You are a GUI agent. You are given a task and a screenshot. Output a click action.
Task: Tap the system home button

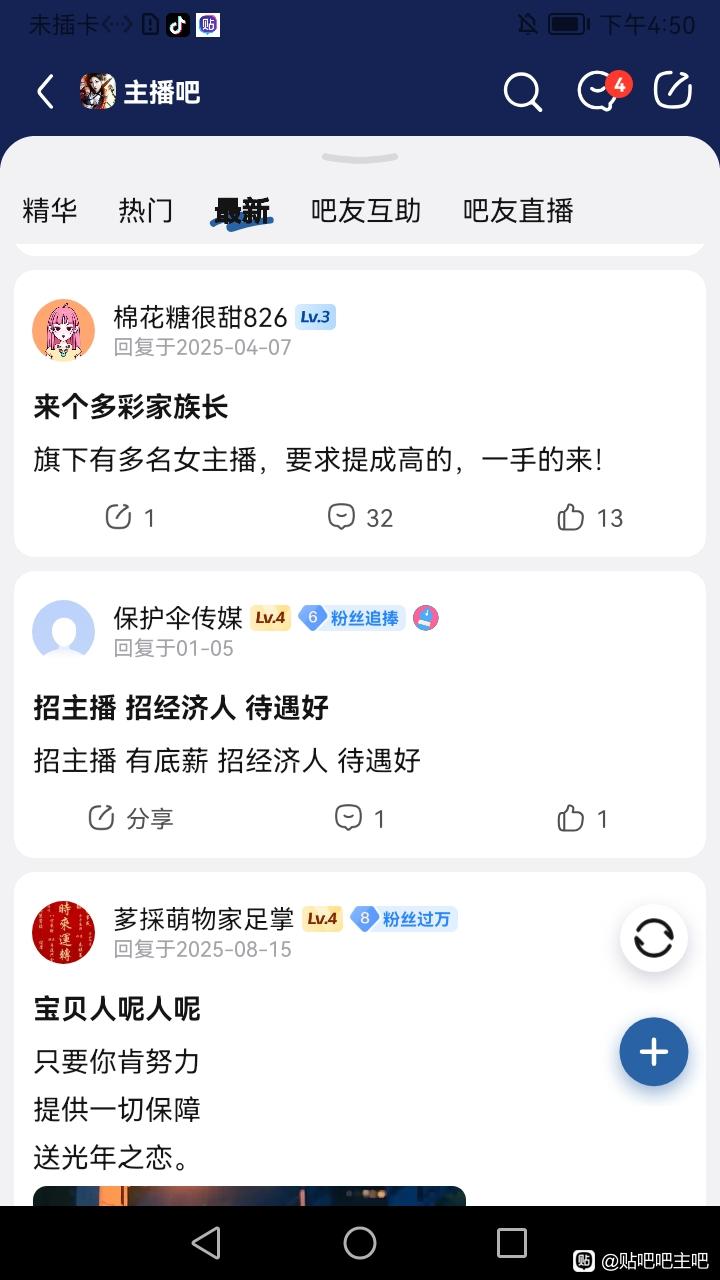[360, 1243]
